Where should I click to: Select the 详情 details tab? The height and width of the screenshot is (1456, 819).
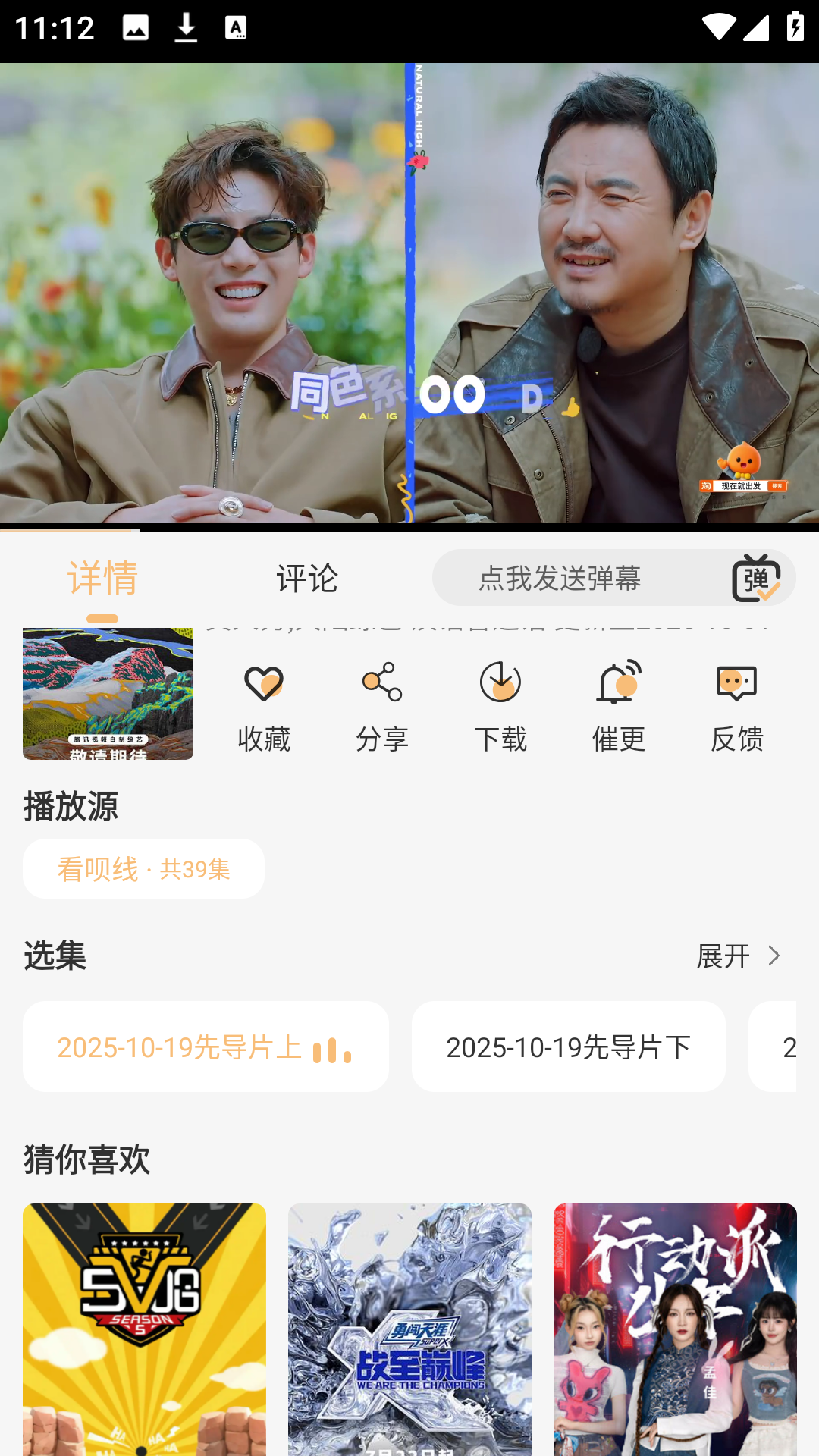click(101, 578)
